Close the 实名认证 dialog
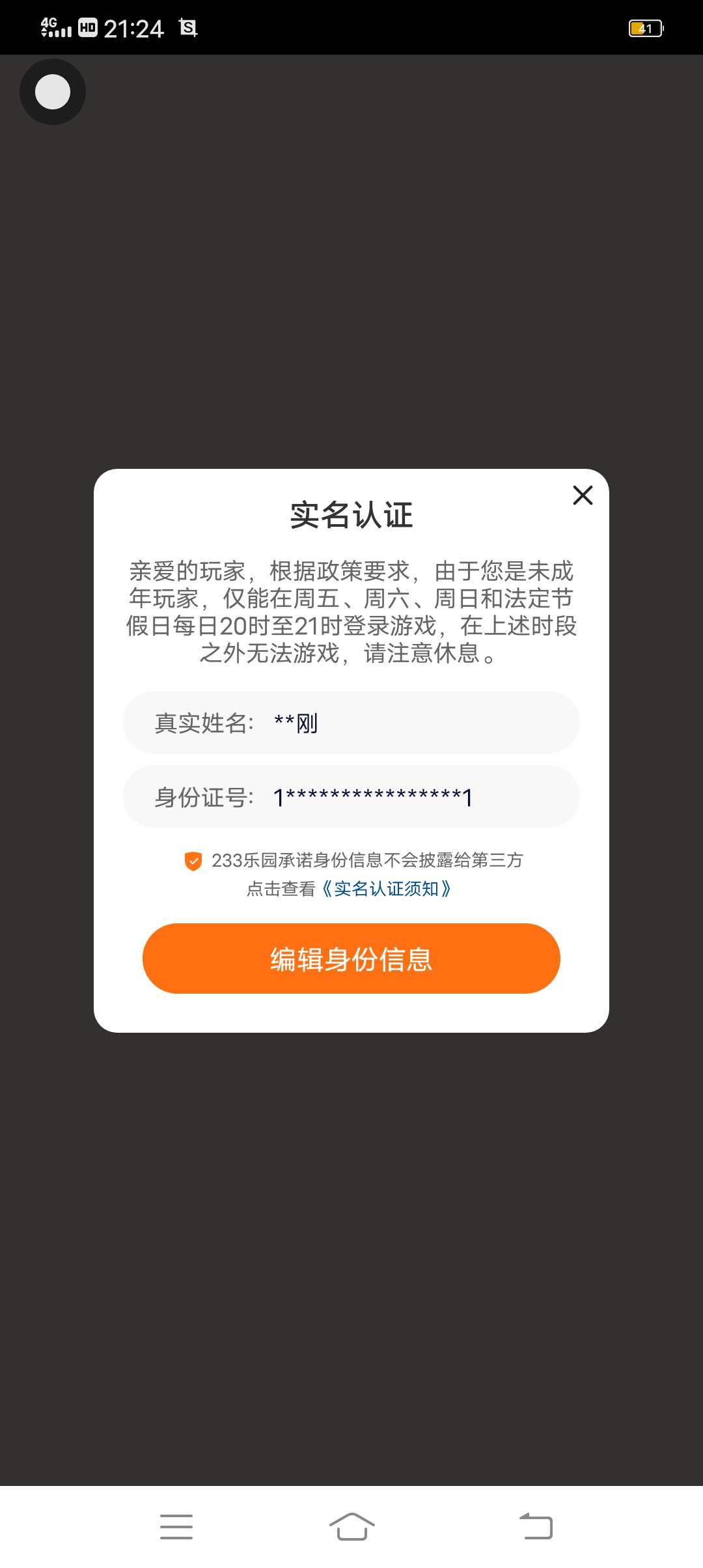This screenshot has width=703, height=1568. 583,496
